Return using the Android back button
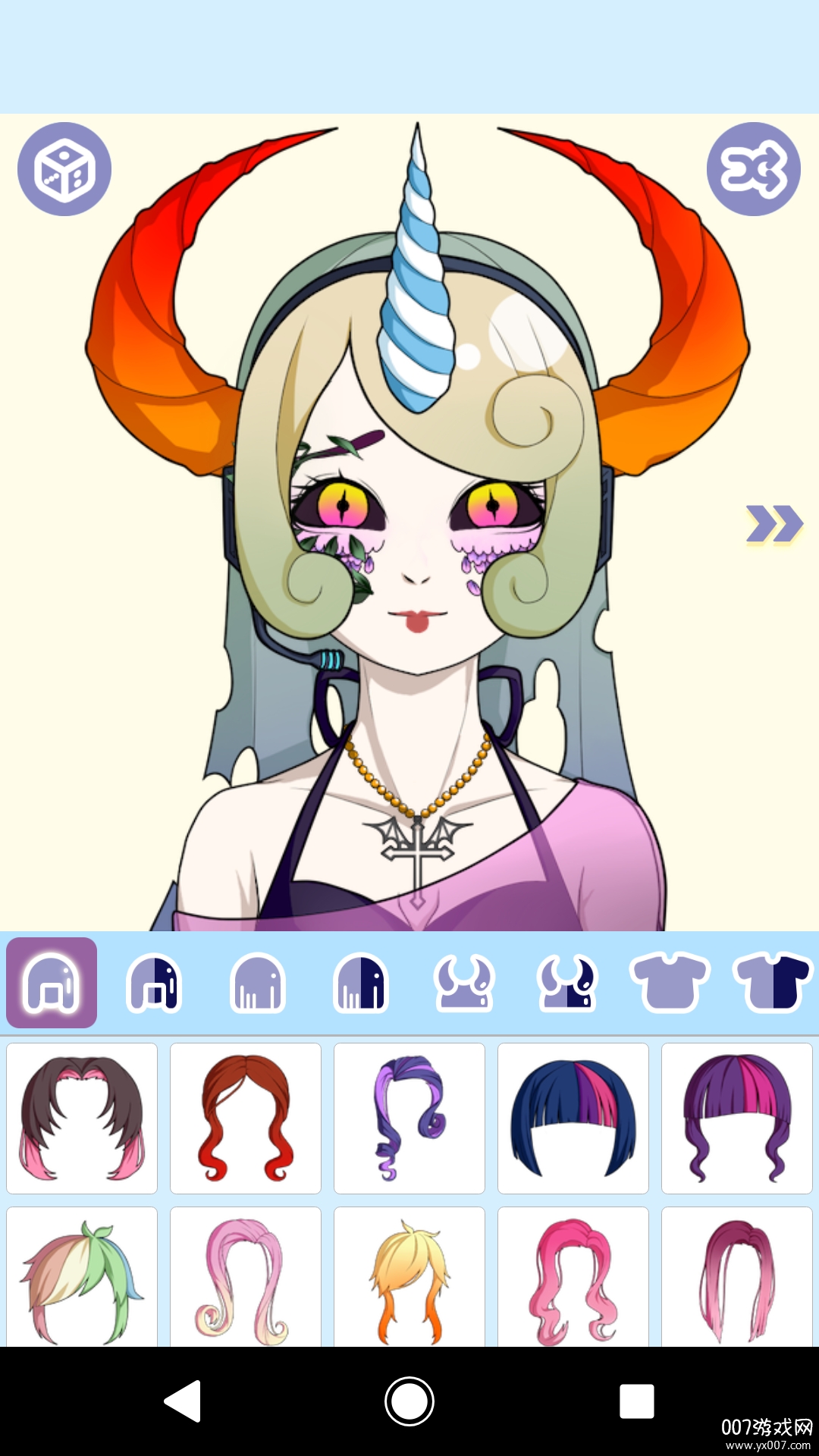 [x=183, y=1401]
